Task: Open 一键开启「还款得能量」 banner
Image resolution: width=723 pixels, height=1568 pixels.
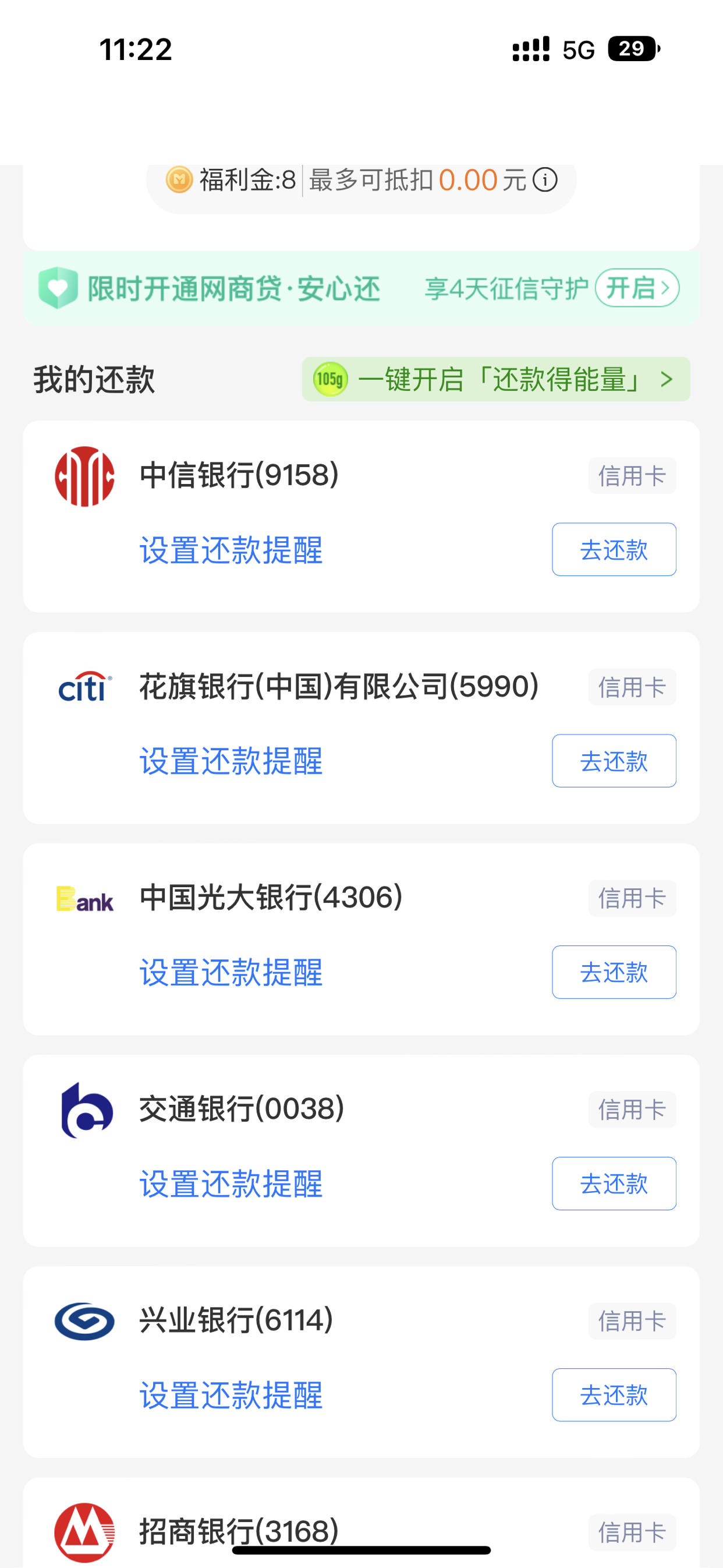Action: [495, 379]
